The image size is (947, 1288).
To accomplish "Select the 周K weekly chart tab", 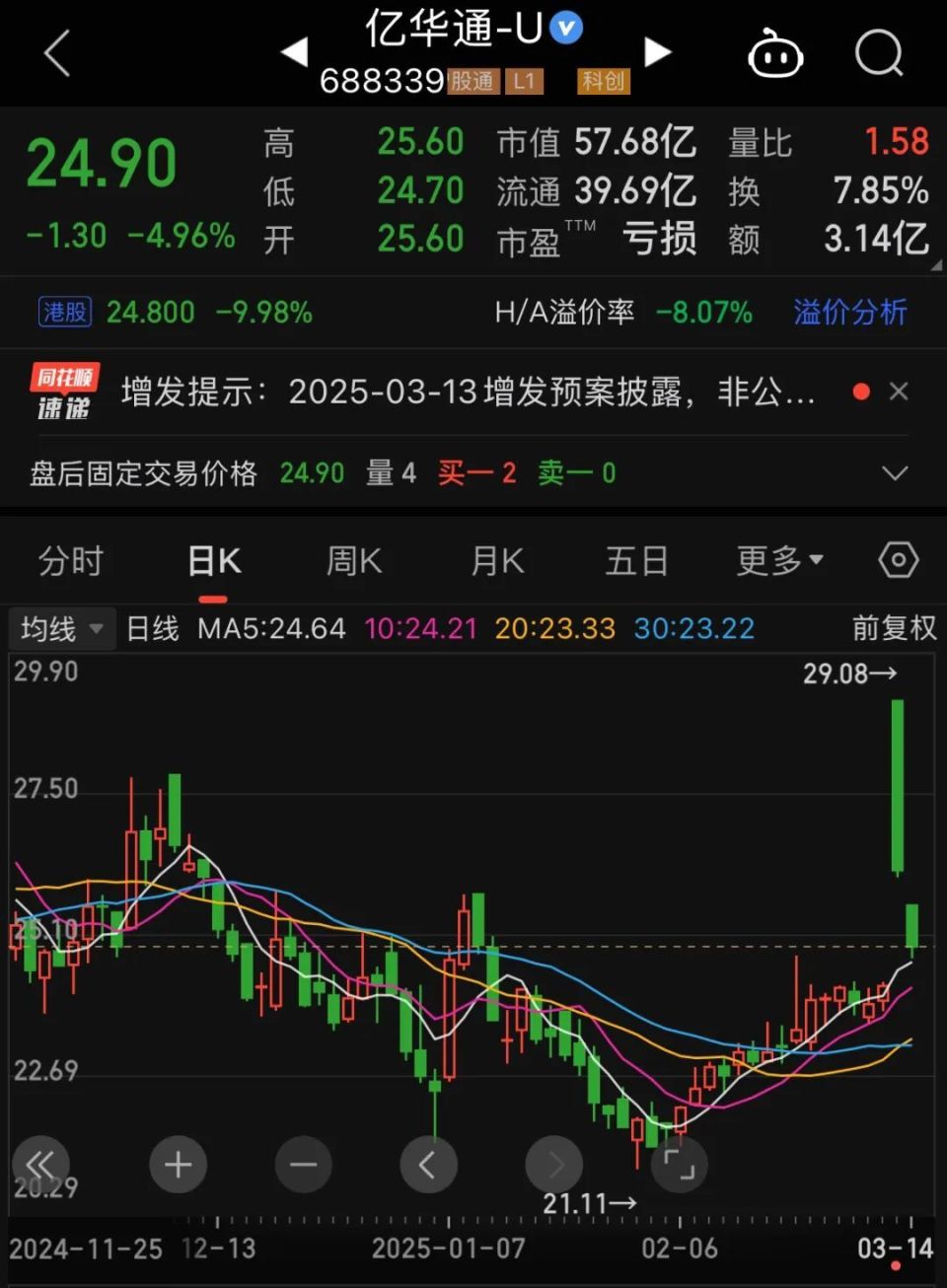I will 352,559.
